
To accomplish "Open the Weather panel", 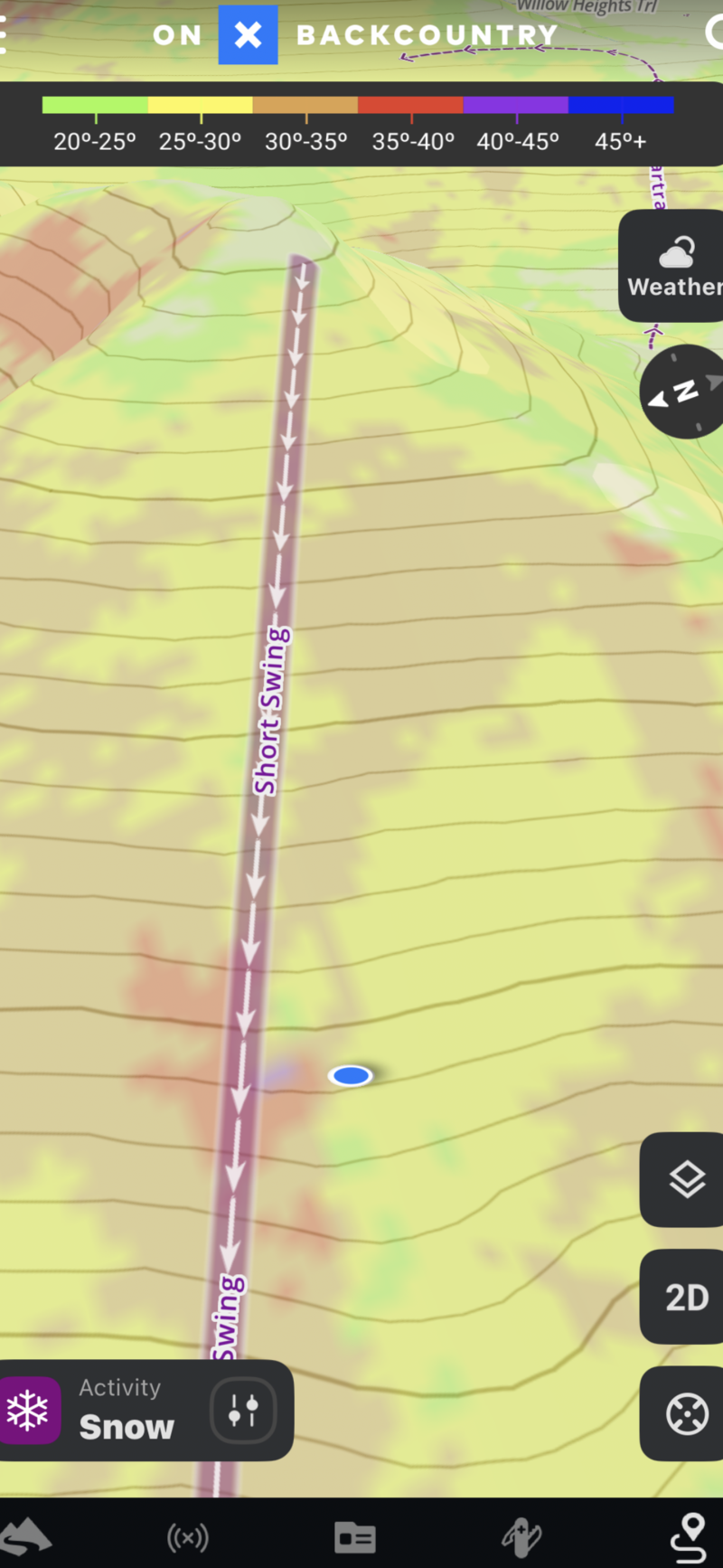I will point(674,266).
